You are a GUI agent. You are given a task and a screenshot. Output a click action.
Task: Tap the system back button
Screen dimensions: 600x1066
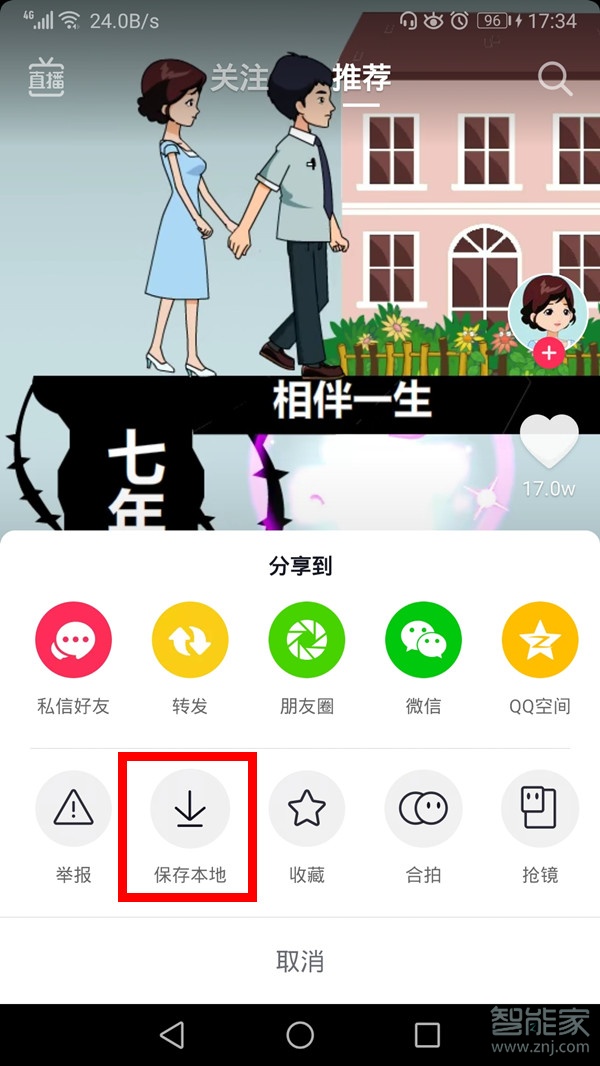pos(172,1034)
